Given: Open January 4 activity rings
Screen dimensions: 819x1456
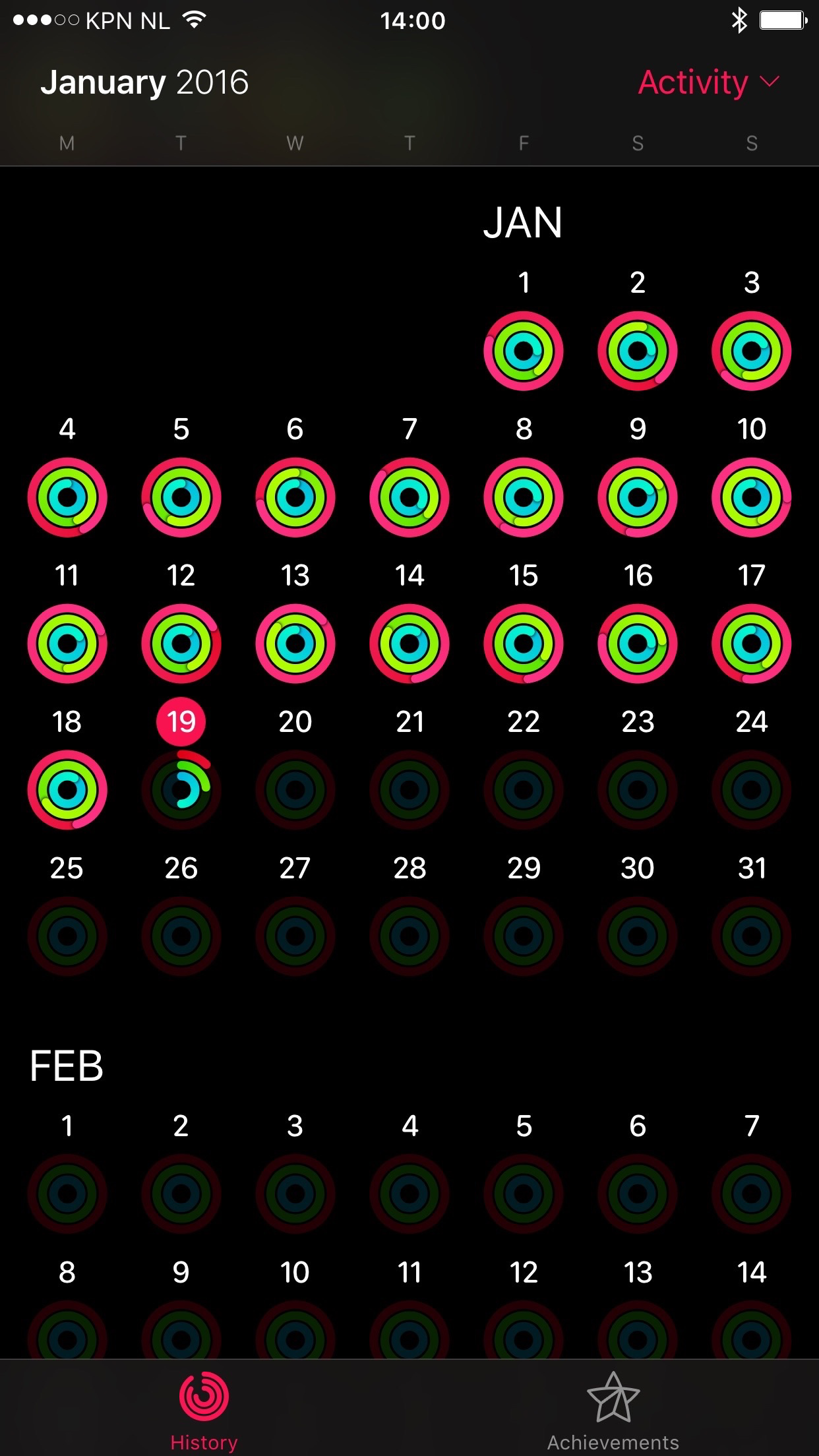Looking at the screenshot, I should point(67,497).
